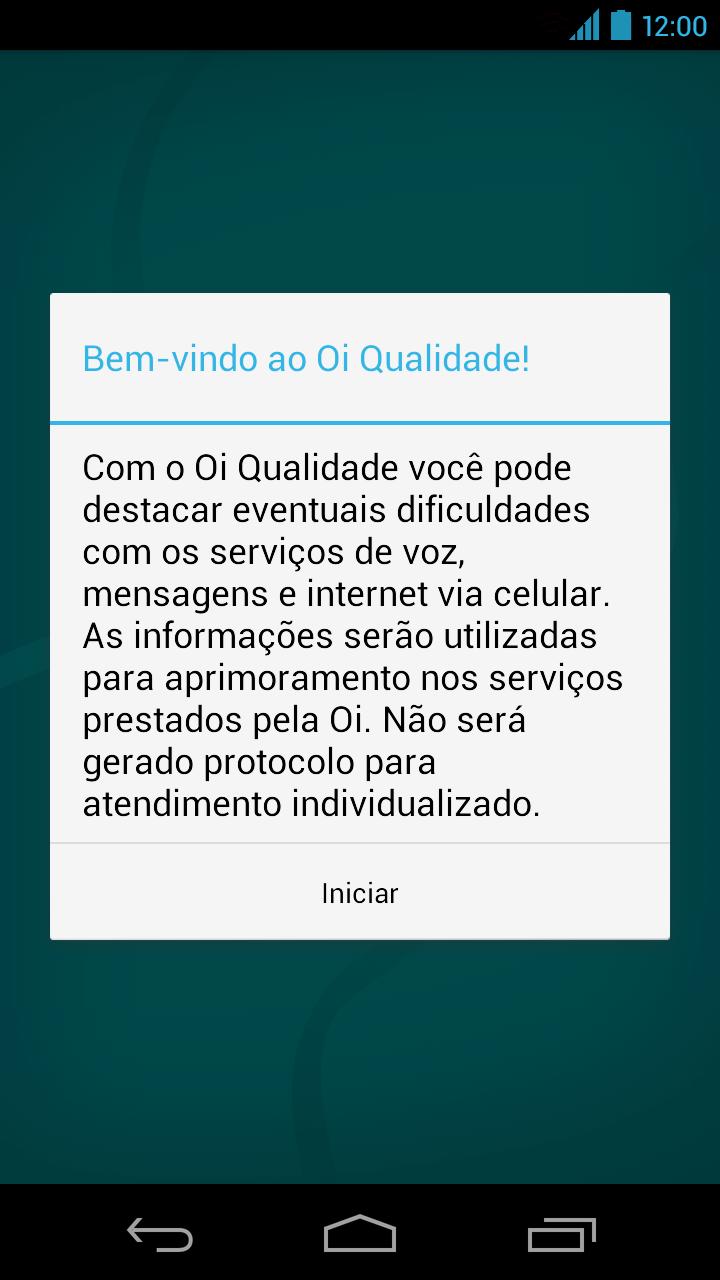The height and width of the screenshot is (1280, 720).
Task: Tap the bottom navigation bar
Action: coord(360,1237)
